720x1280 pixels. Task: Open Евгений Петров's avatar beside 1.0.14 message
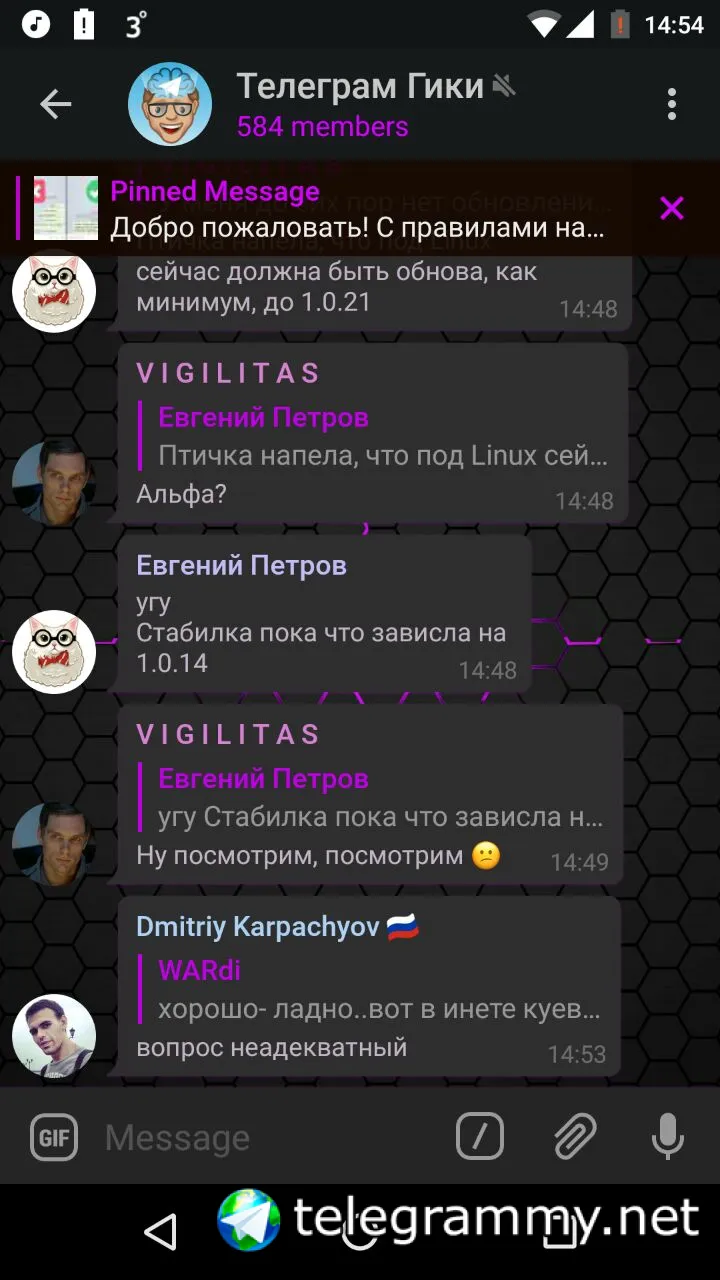click(54, 652)
